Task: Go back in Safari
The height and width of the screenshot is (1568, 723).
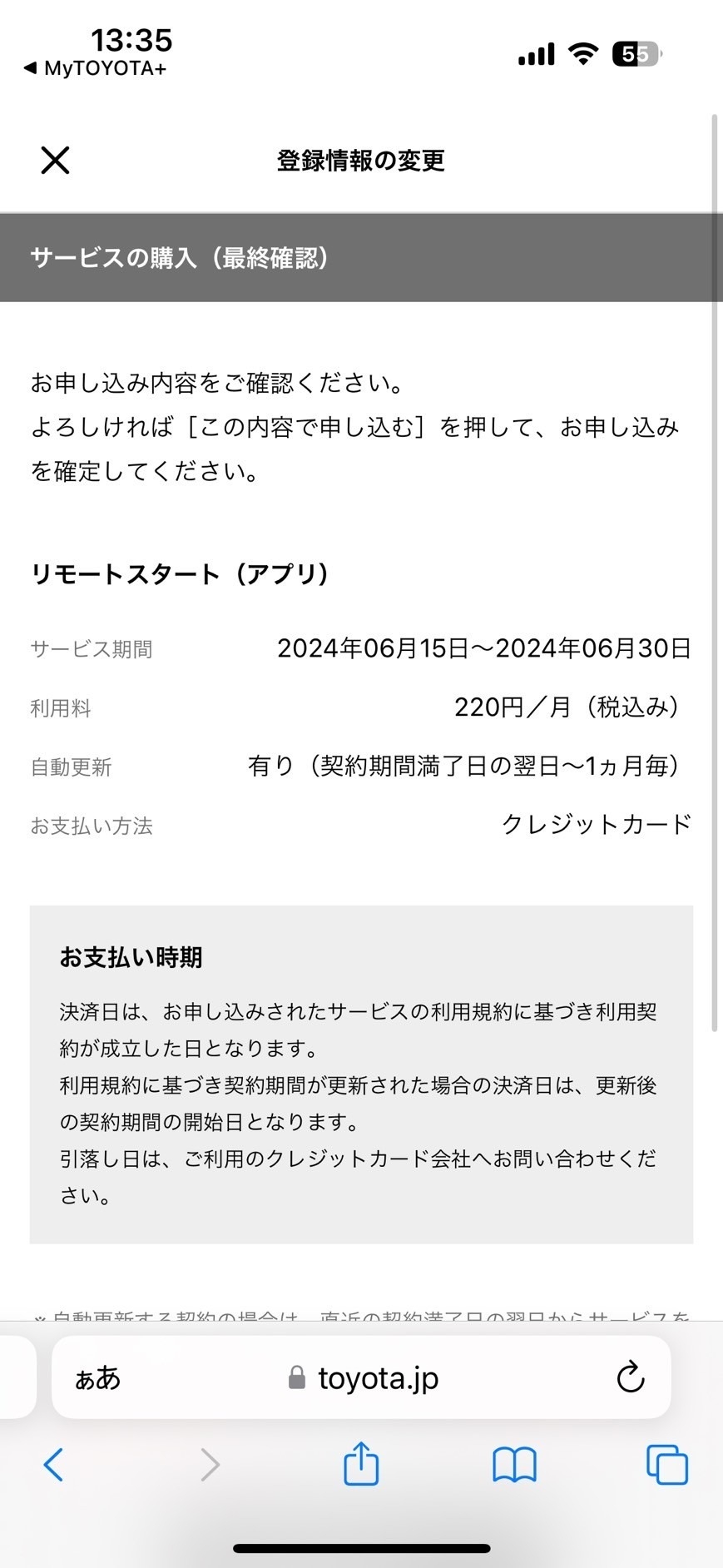Action: point(54,1465)
